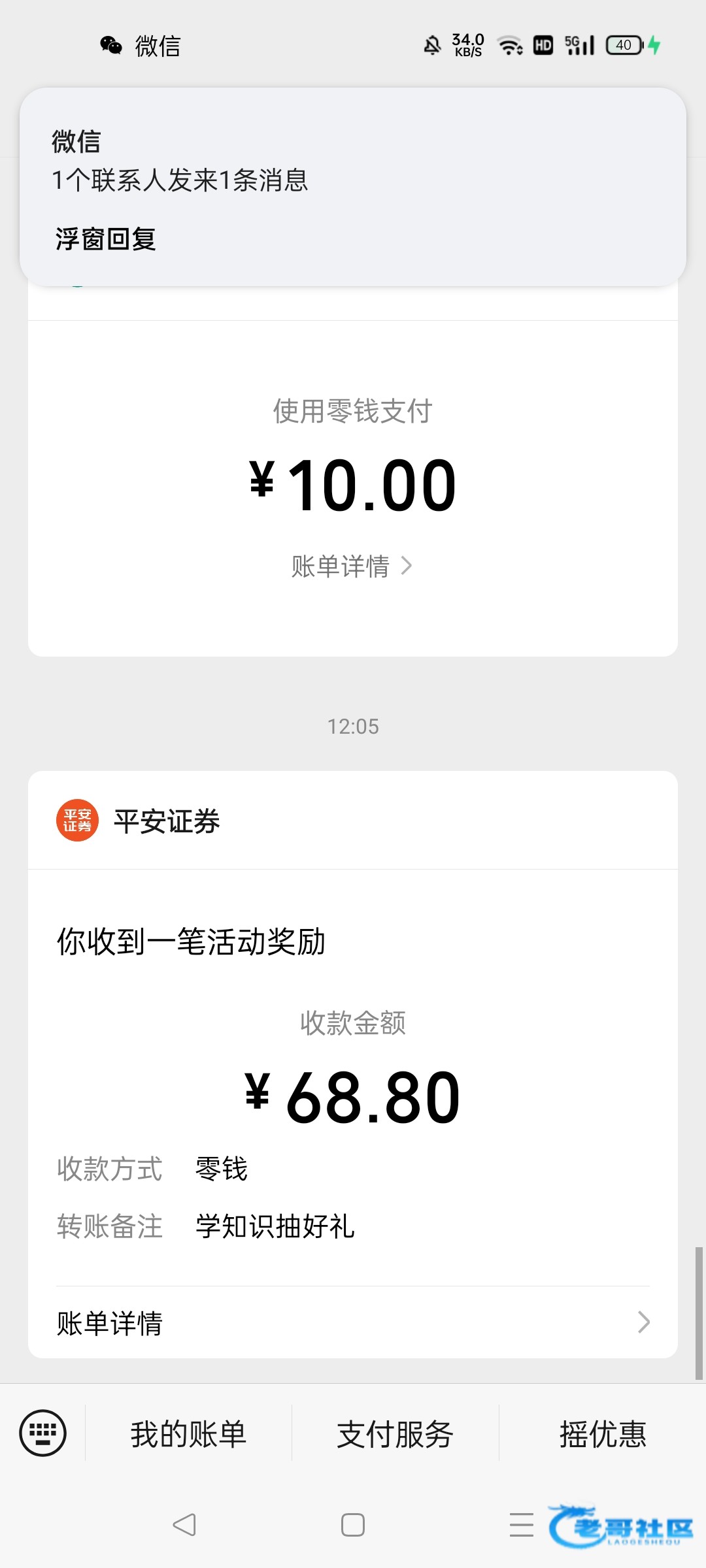Open the 平安证券 sender header
This screenshot has width=706, height=1568.
point(353,821)
